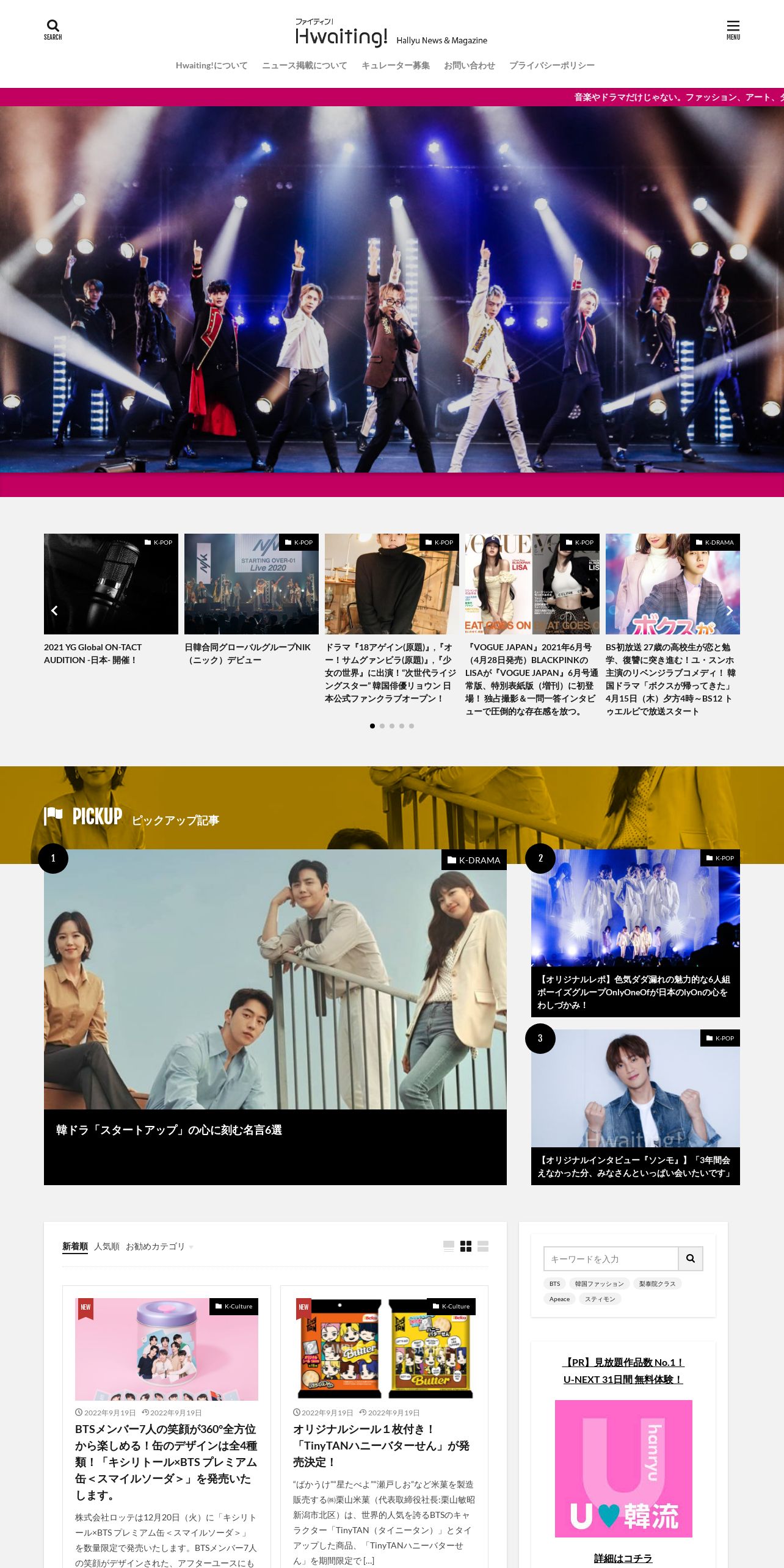
Task: Switch to the 人気順 sorting tab
Action: click(x=107, y=1246)
